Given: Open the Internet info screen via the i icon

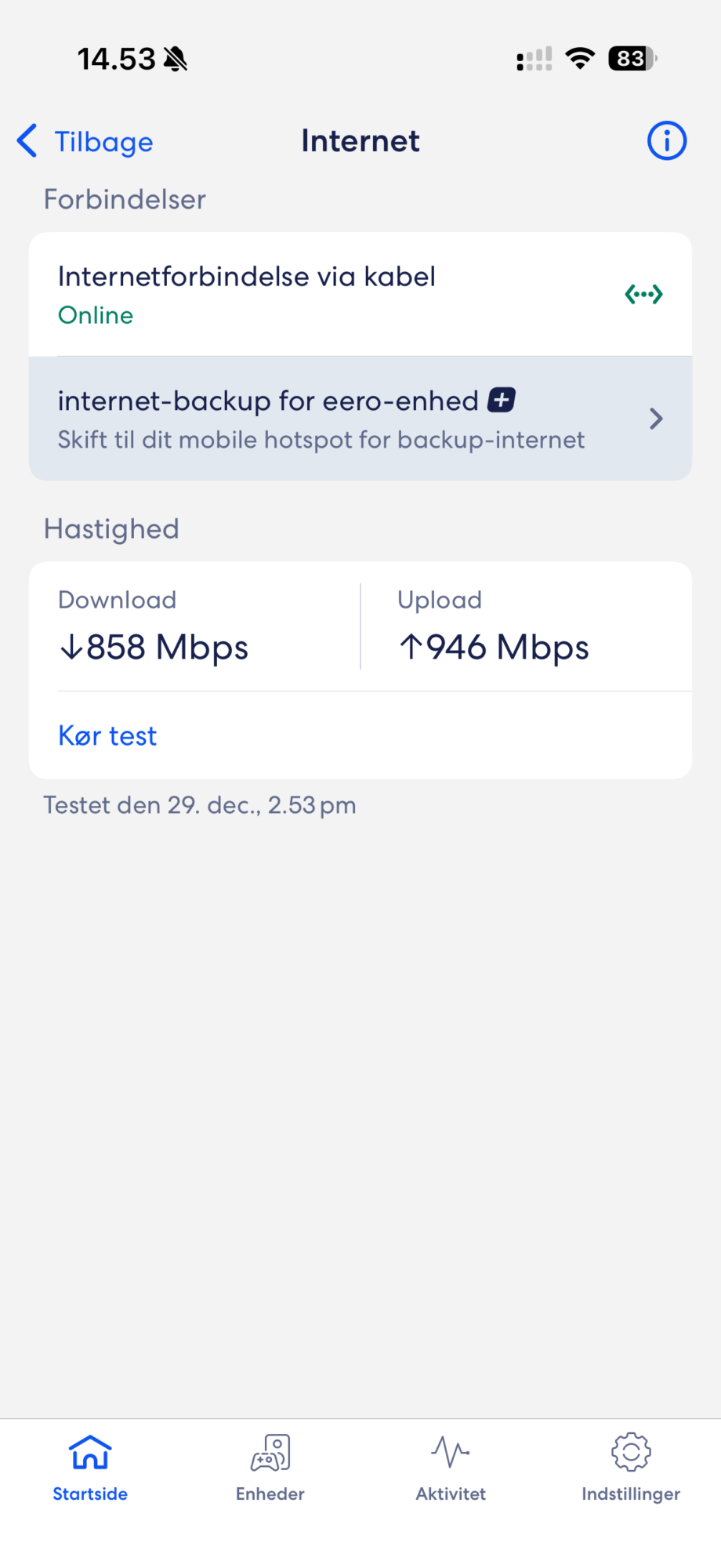Looking at the screenshot, I should coord(665,140).
